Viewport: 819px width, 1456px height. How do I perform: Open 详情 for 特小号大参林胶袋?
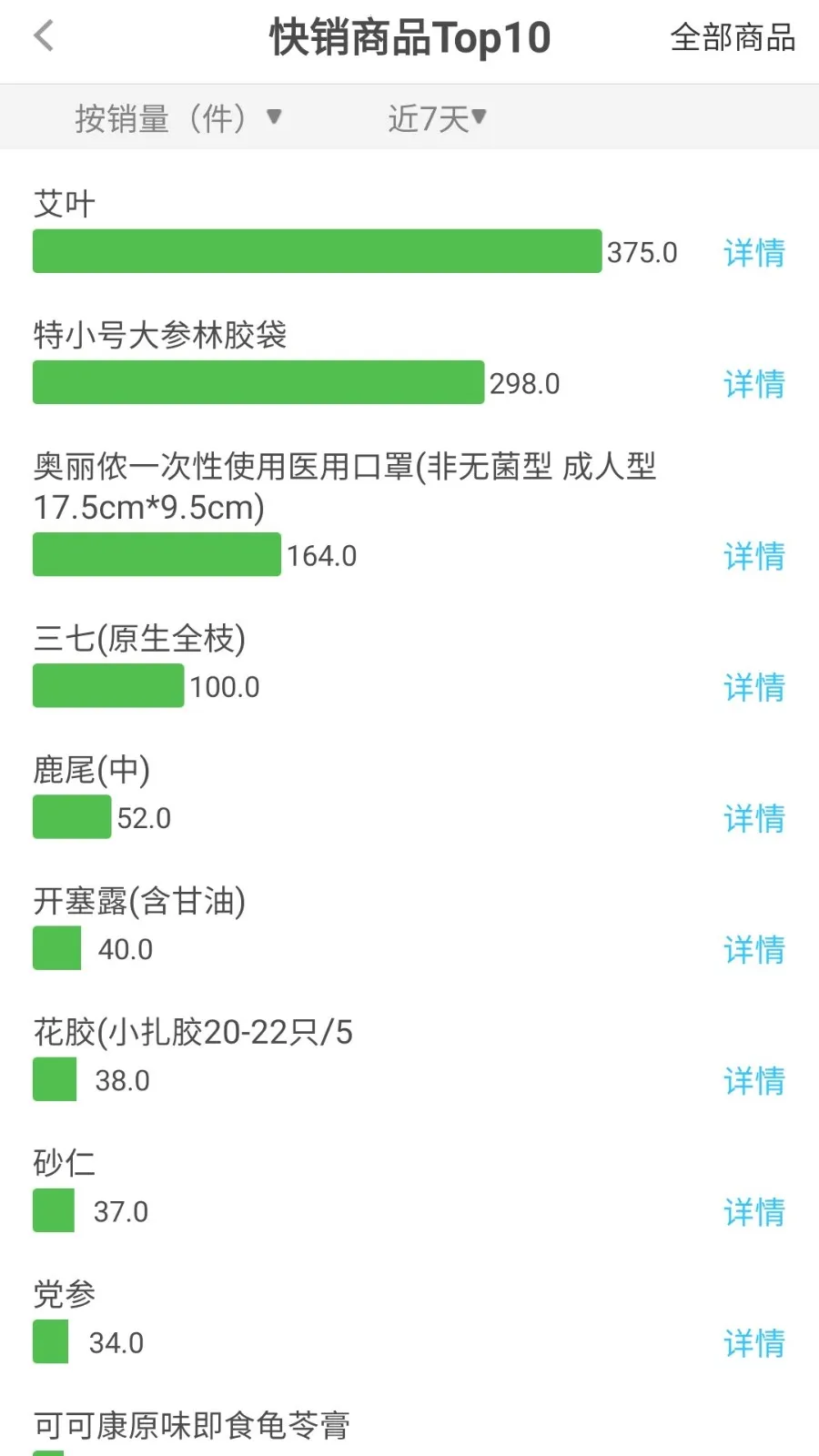[753, 383]
